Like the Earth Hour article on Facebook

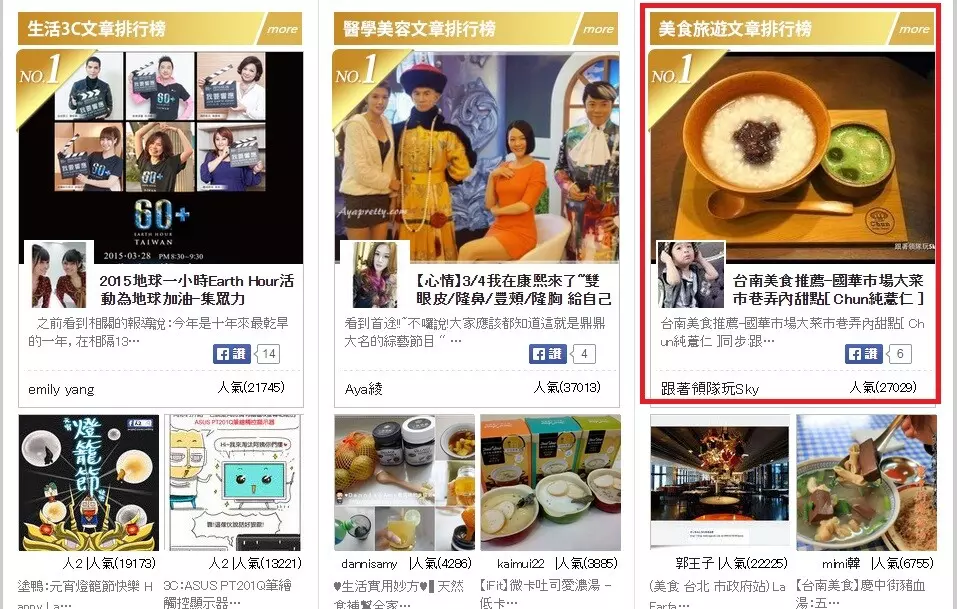231,354
